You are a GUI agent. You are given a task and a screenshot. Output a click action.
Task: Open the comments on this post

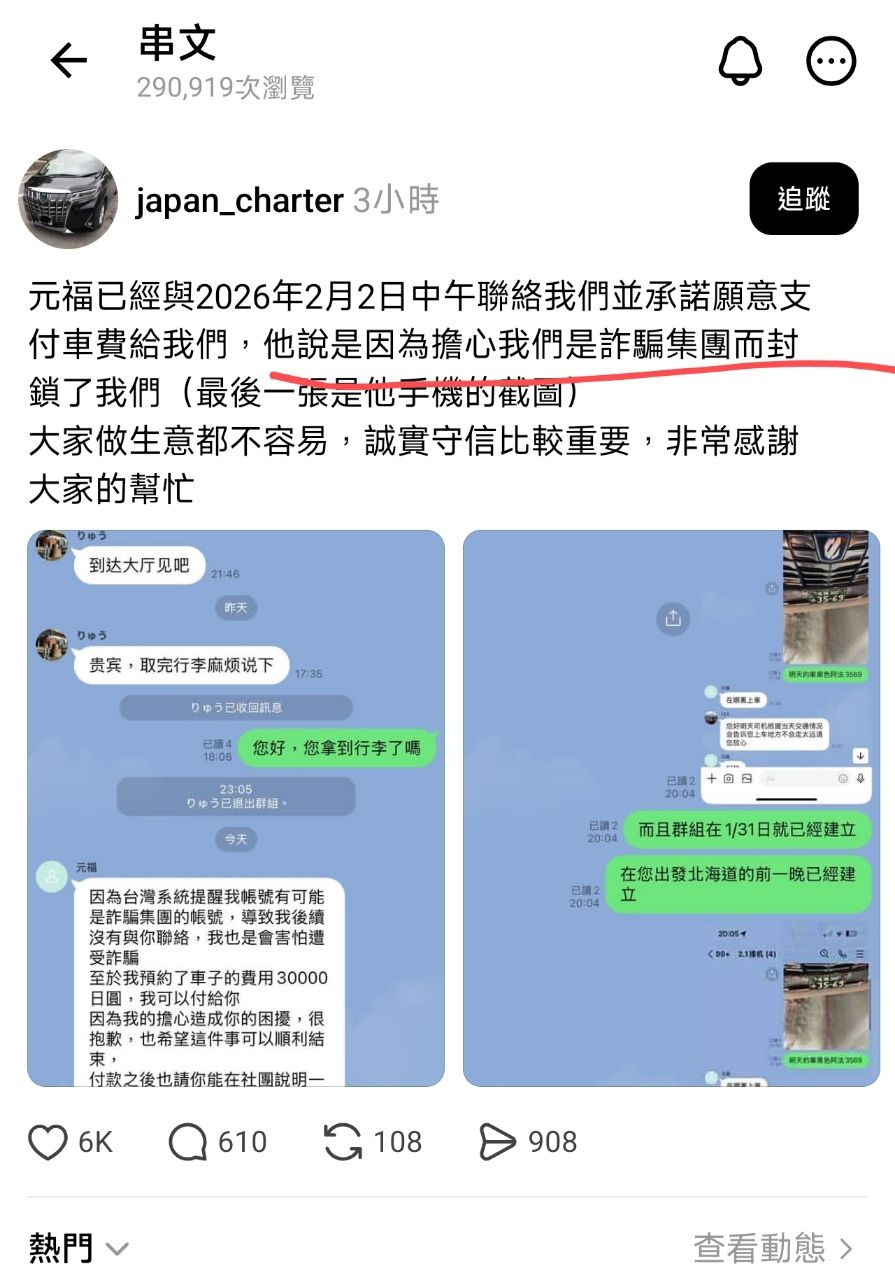(188, 1142)
